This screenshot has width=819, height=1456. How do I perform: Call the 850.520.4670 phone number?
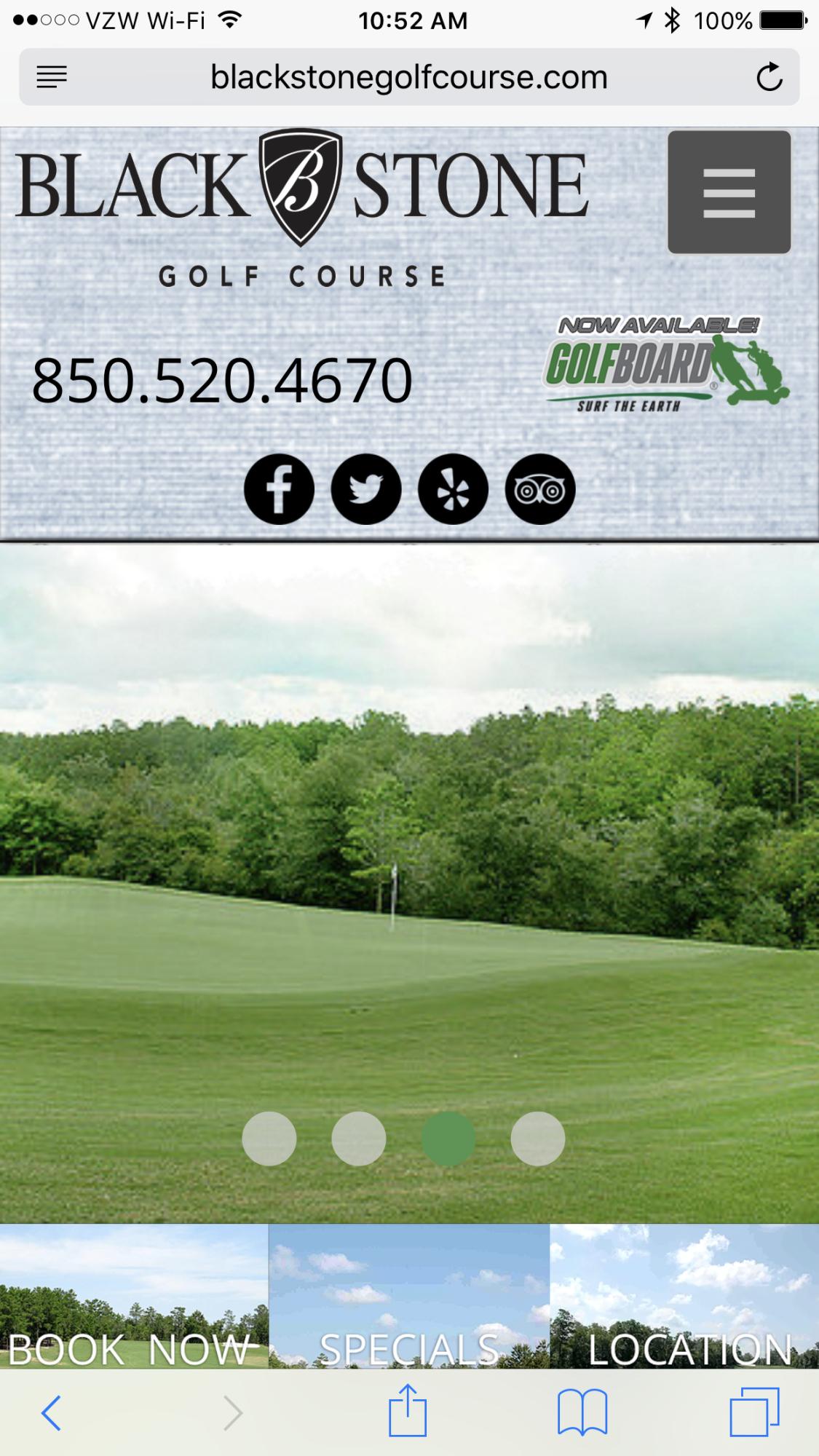click(223, 381)
